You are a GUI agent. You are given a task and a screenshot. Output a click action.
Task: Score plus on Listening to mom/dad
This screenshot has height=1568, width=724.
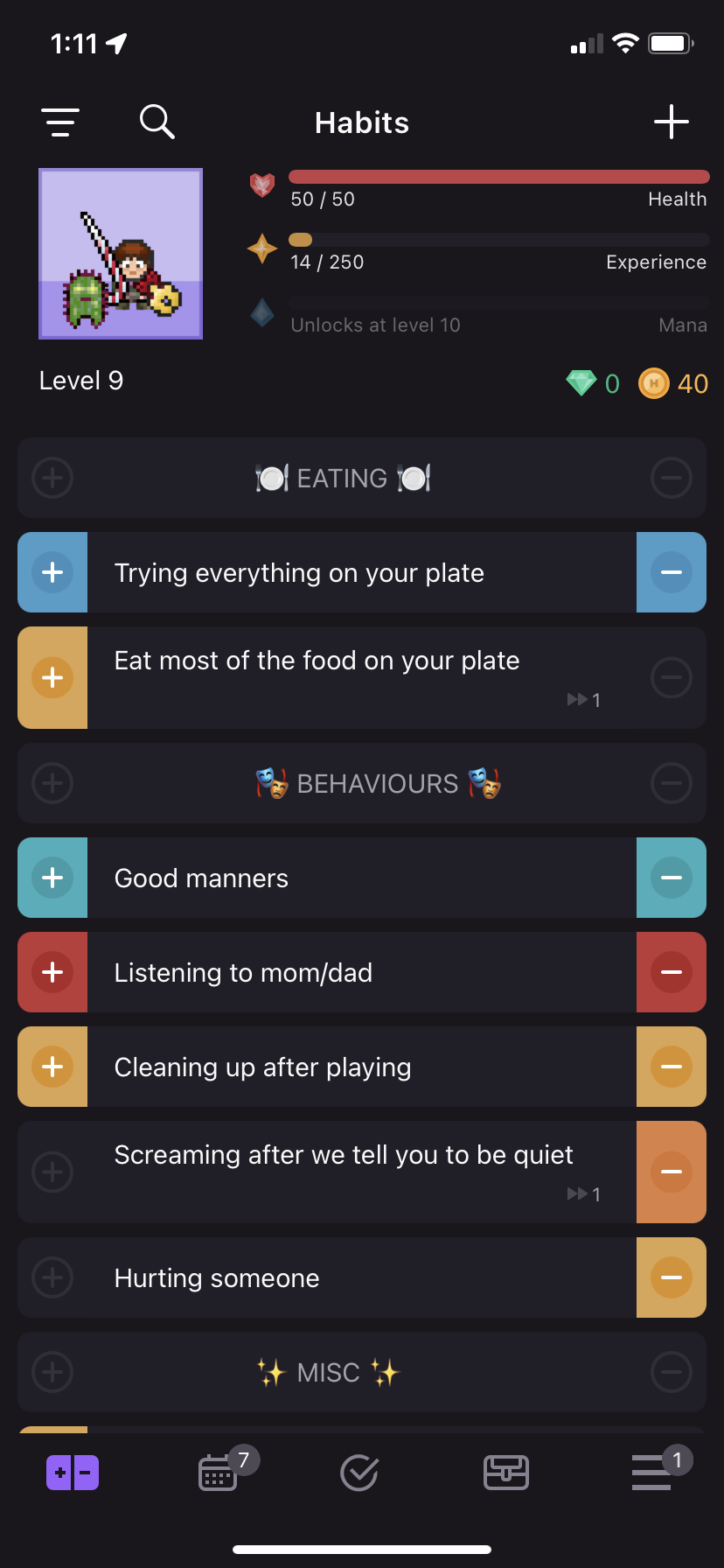coord(52,972)
